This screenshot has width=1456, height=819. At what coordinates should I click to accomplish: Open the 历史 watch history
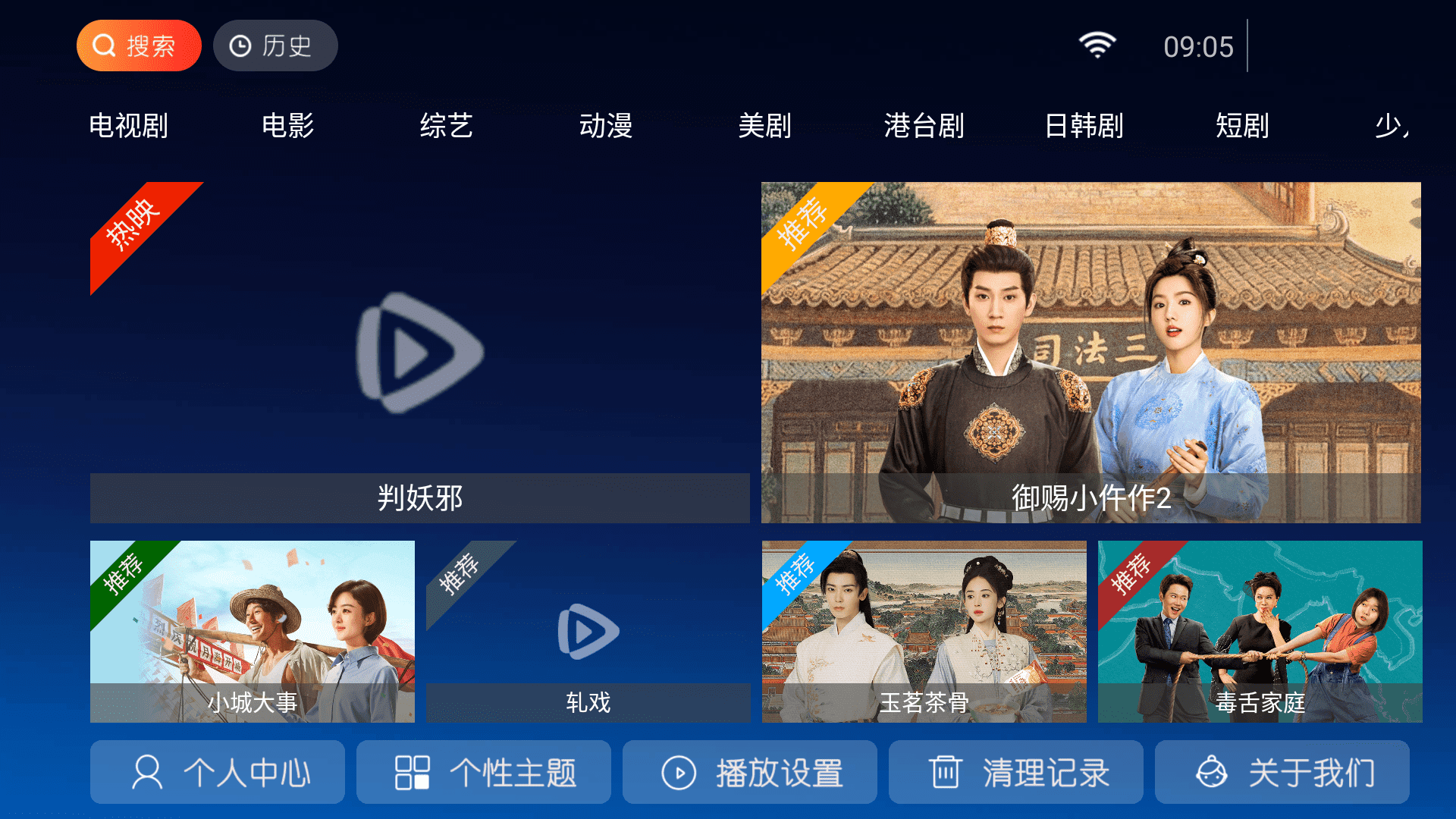[275, 45]
